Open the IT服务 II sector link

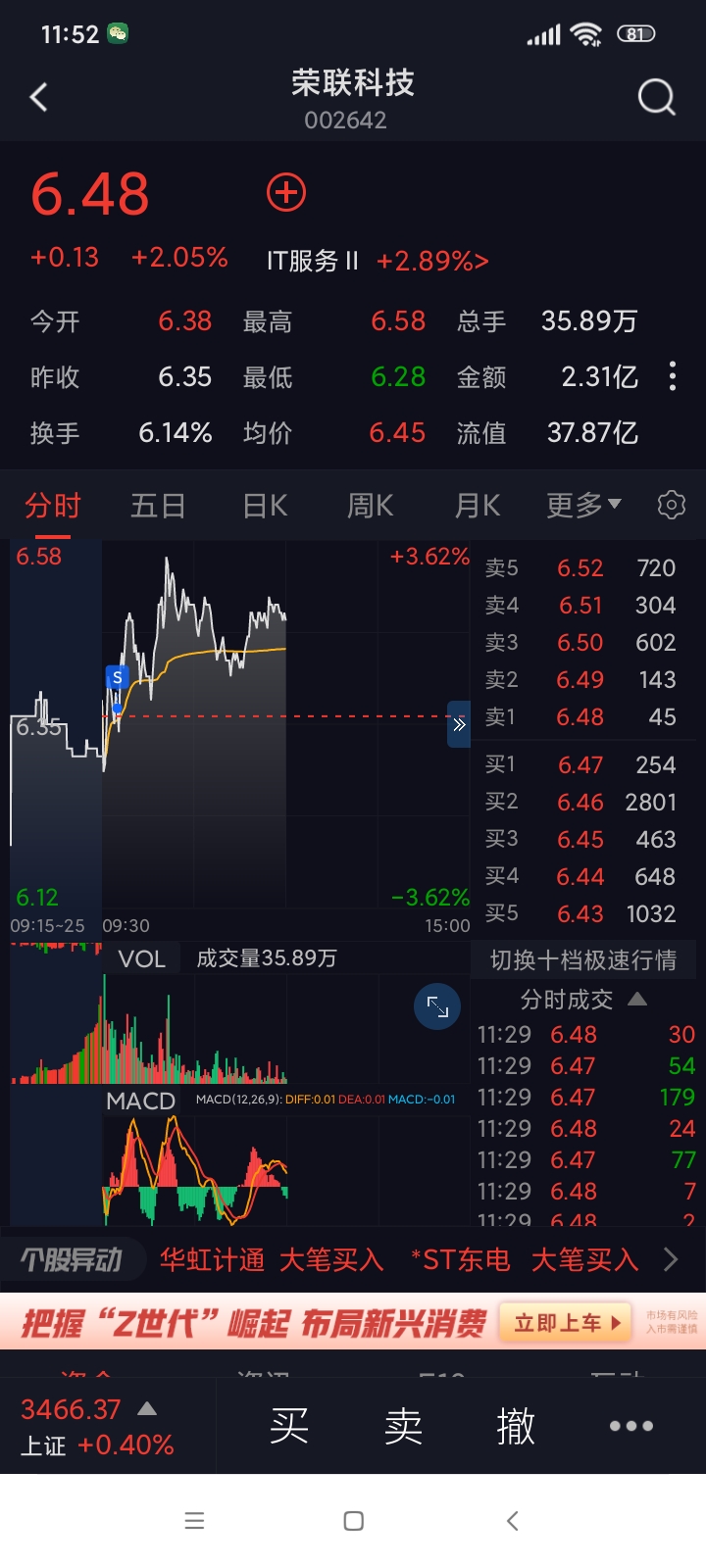click(378, 261)
